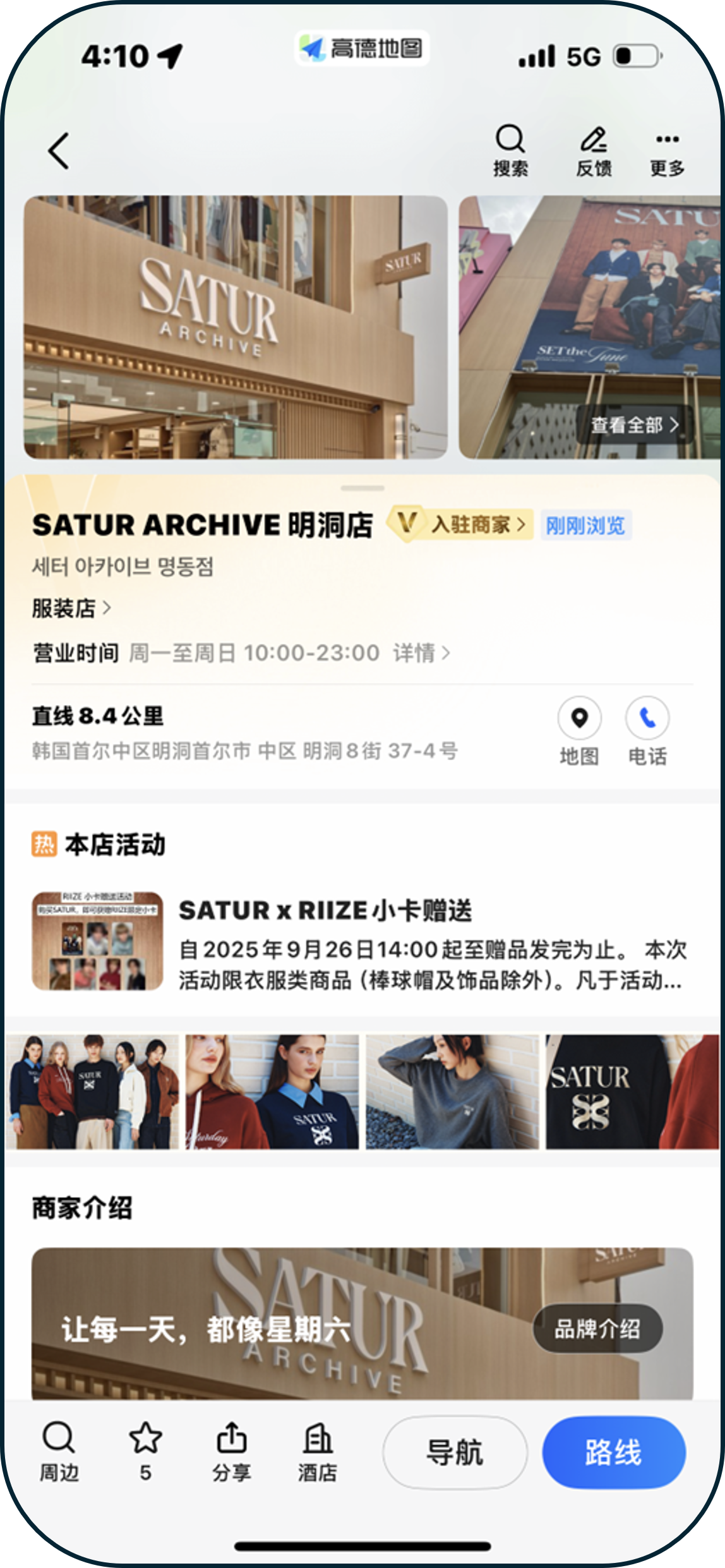Go back using the top-left arrow
Viewport: 725px width, 1568px height.
pos(59,151)
